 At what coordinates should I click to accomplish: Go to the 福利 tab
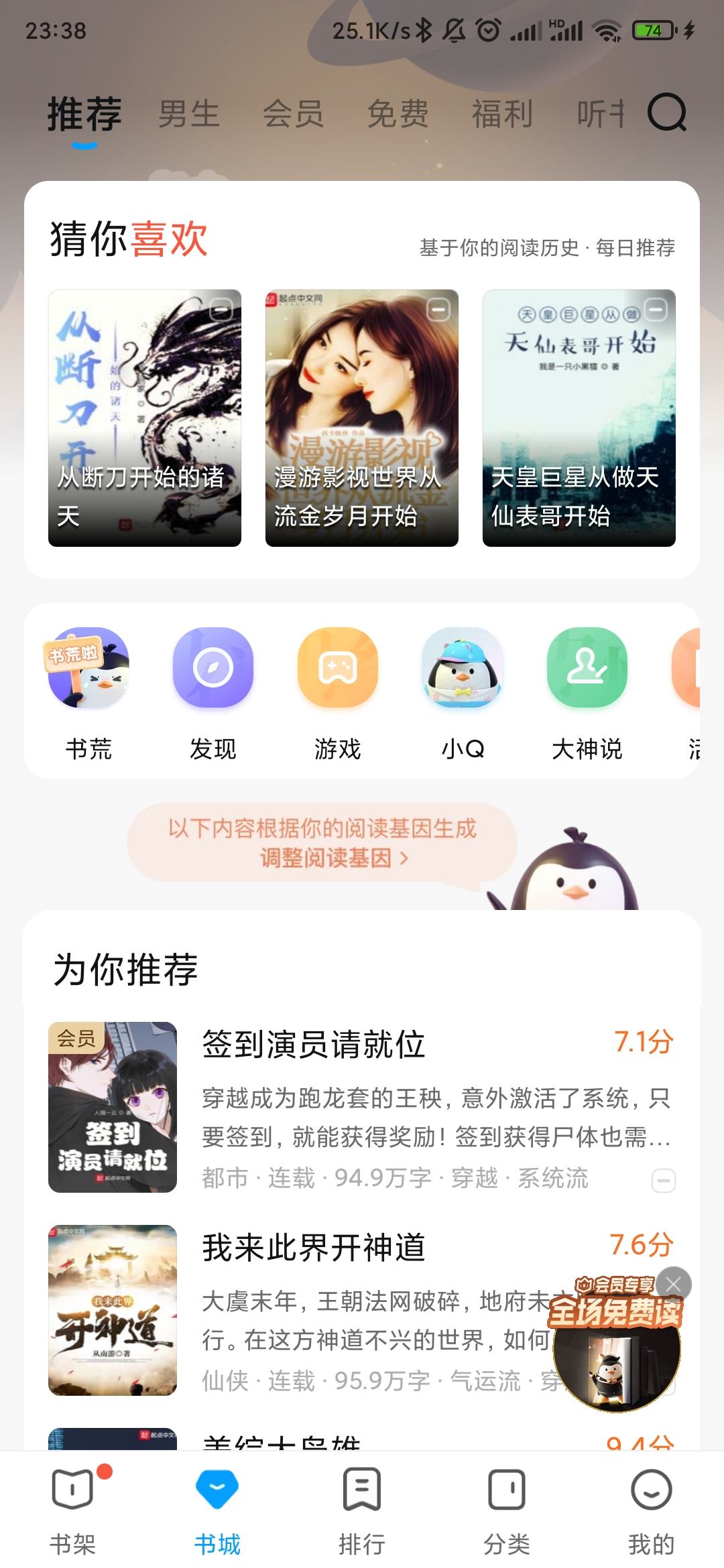click(x=502, y=114)
